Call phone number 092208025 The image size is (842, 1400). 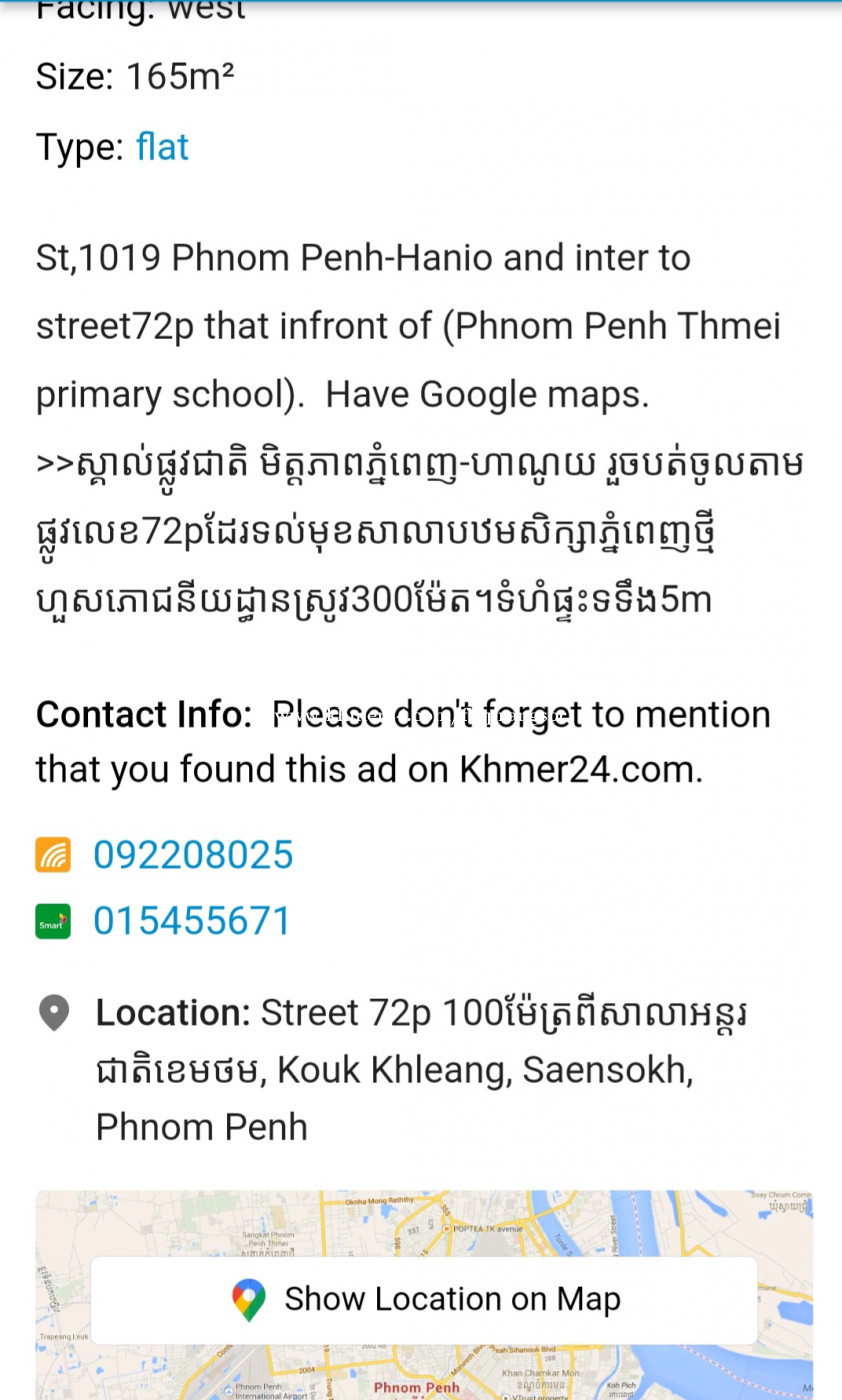tap(193, 855)
